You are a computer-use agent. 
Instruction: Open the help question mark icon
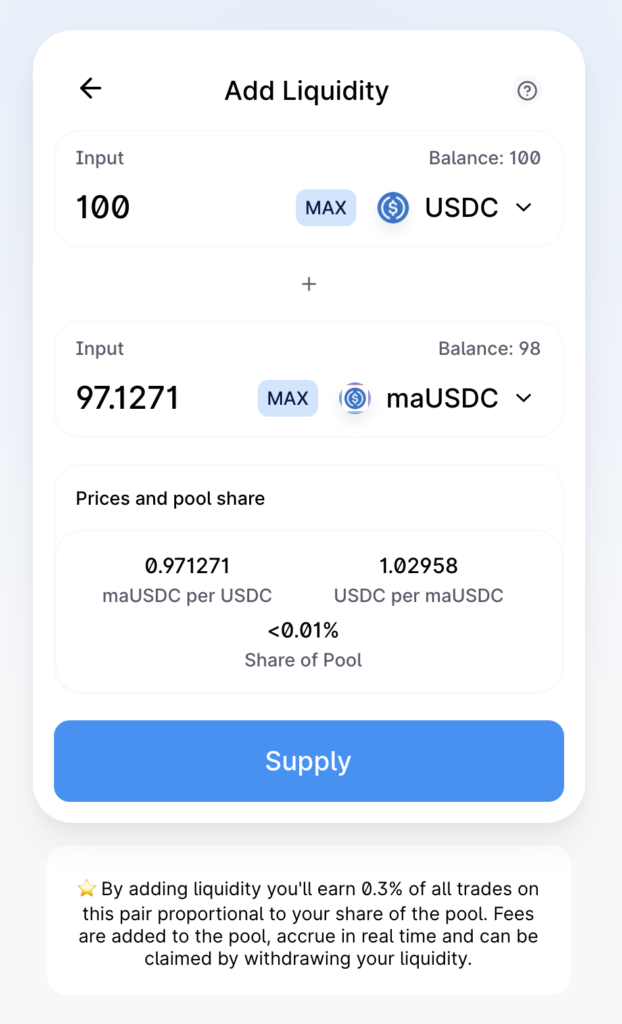(x=527, y=91)
